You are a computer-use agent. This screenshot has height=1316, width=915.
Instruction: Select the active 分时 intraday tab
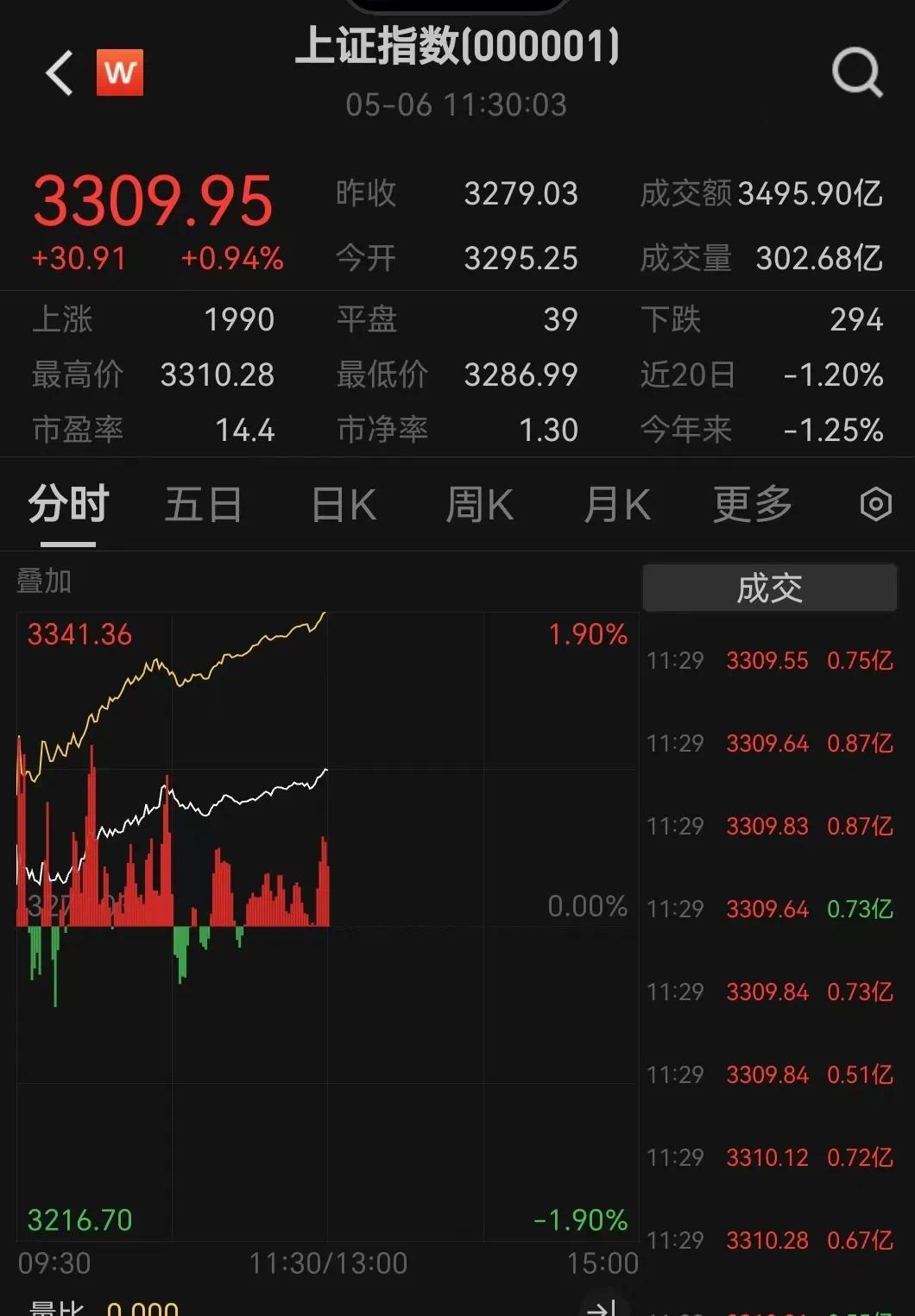tap(66, 505)
